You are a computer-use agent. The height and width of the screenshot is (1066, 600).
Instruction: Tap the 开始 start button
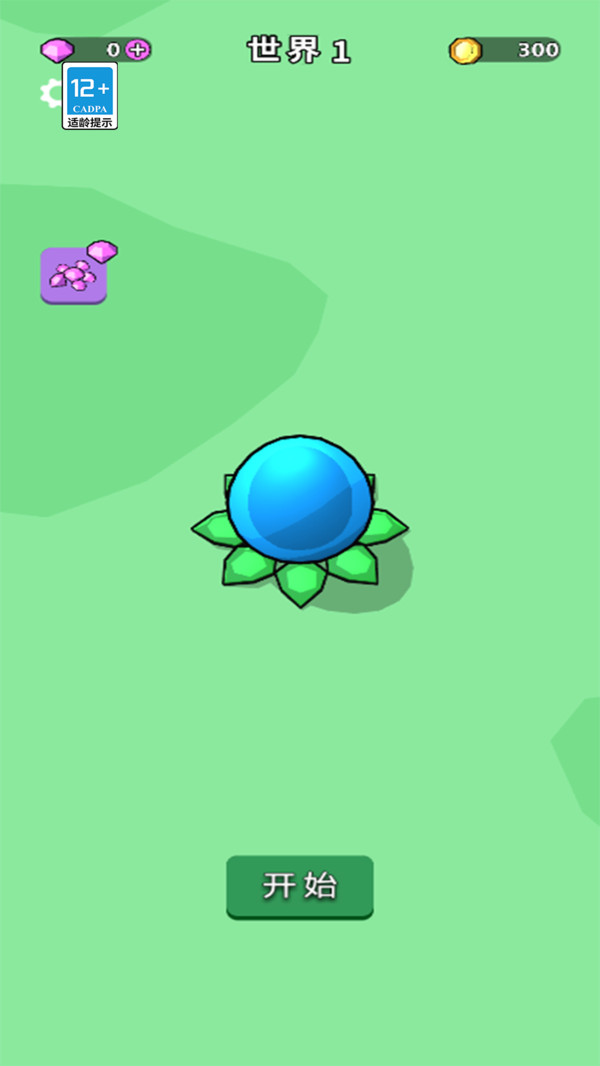pyautogui.click(x=299, y=886)
